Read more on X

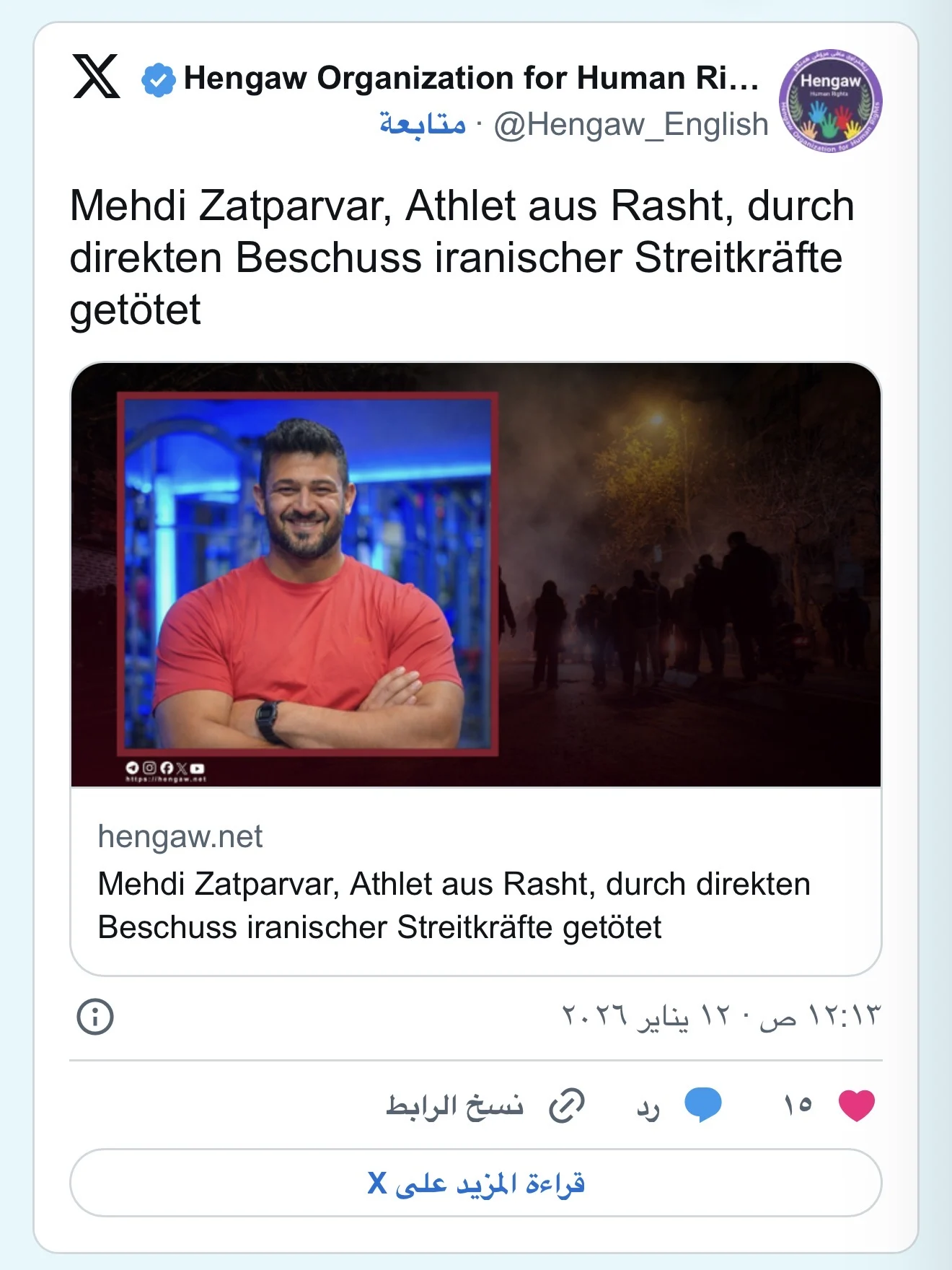(x=475, y=1183)
